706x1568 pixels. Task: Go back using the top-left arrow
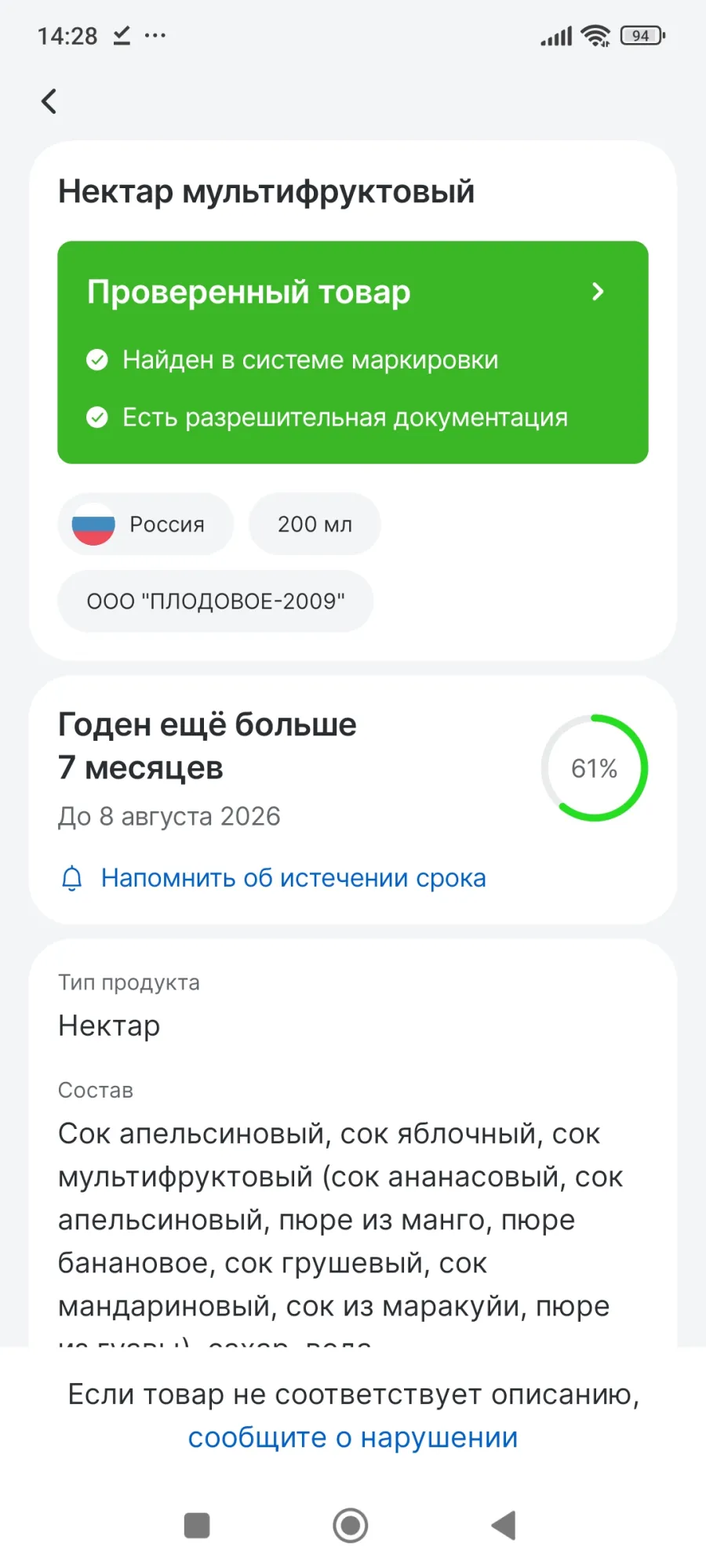(49, 101)
